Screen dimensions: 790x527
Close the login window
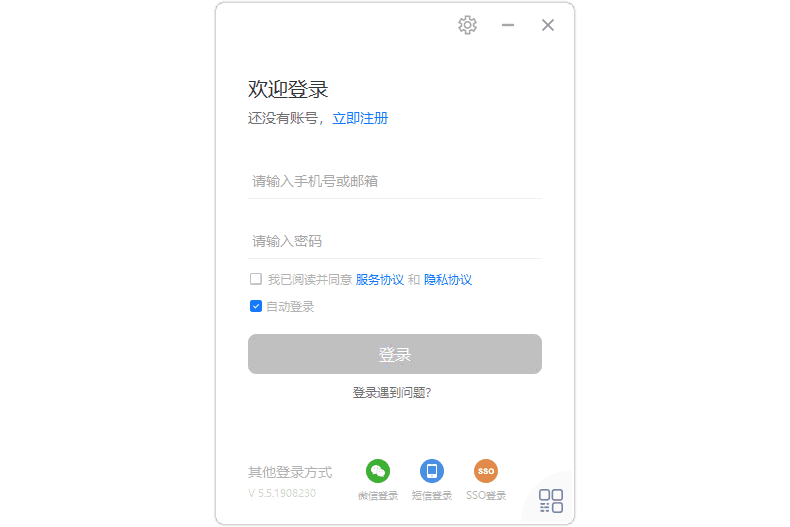coord(548,25)
